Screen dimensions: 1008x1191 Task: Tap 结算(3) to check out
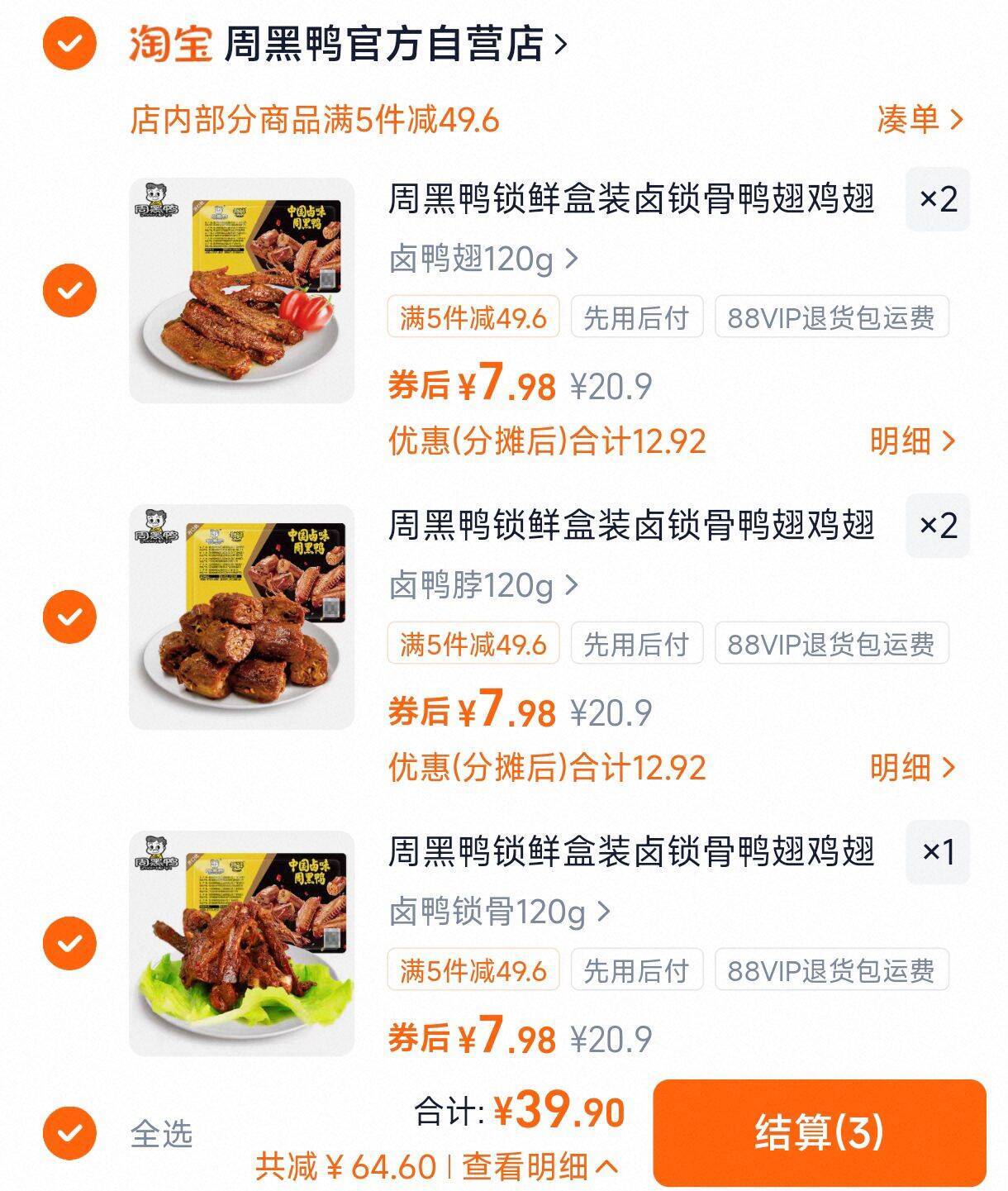[819, 1132]
